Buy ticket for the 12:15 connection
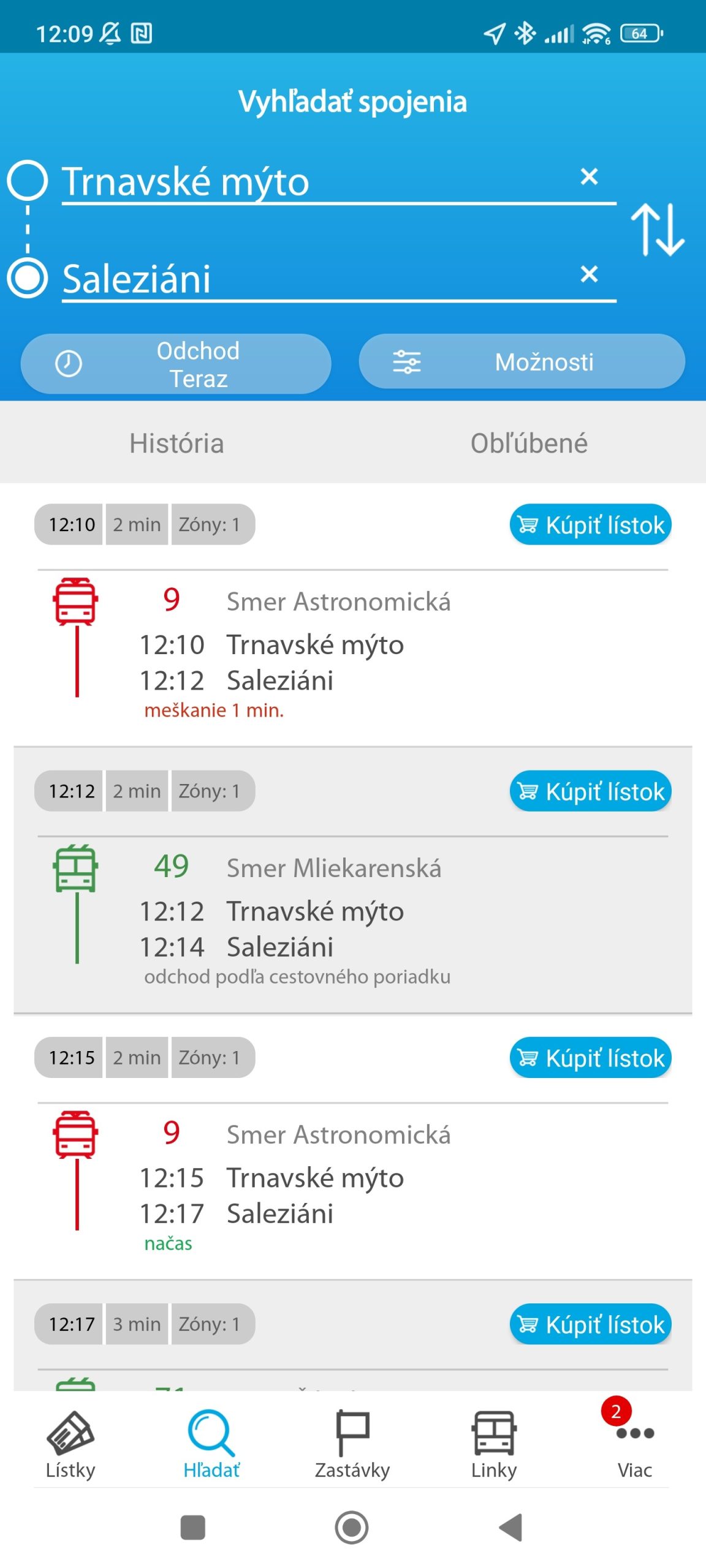Image resolution: width=706 pixels, height=1568 pixels. [590, 1058]
